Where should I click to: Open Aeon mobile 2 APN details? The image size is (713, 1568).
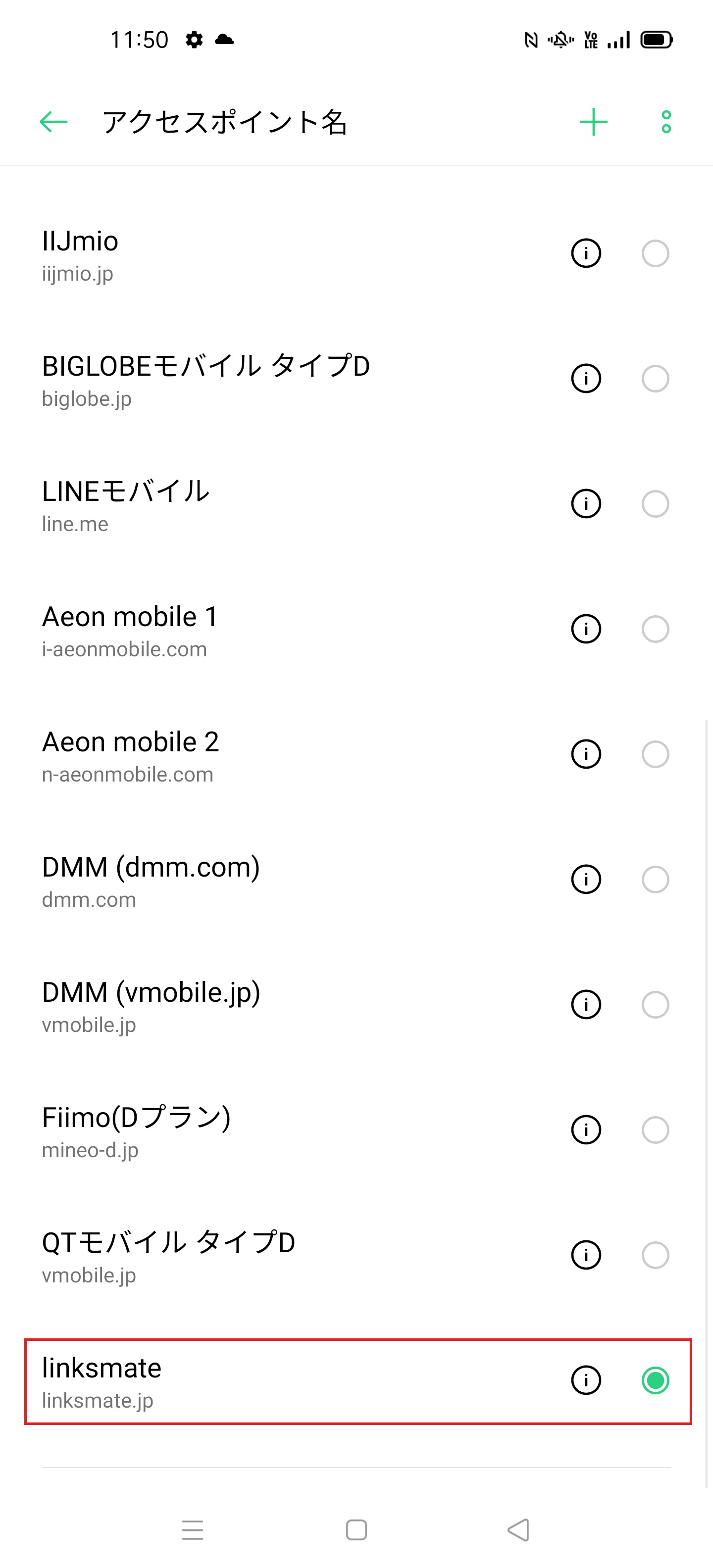(x=585, y=754)
